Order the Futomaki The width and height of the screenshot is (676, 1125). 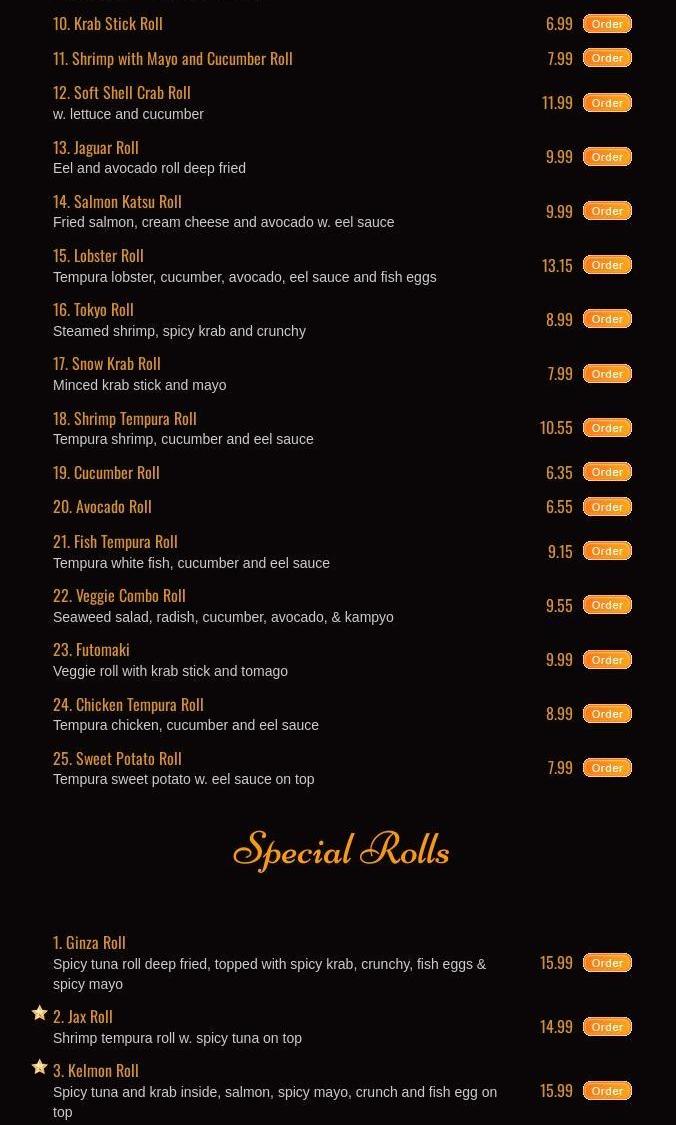[607, 660]
